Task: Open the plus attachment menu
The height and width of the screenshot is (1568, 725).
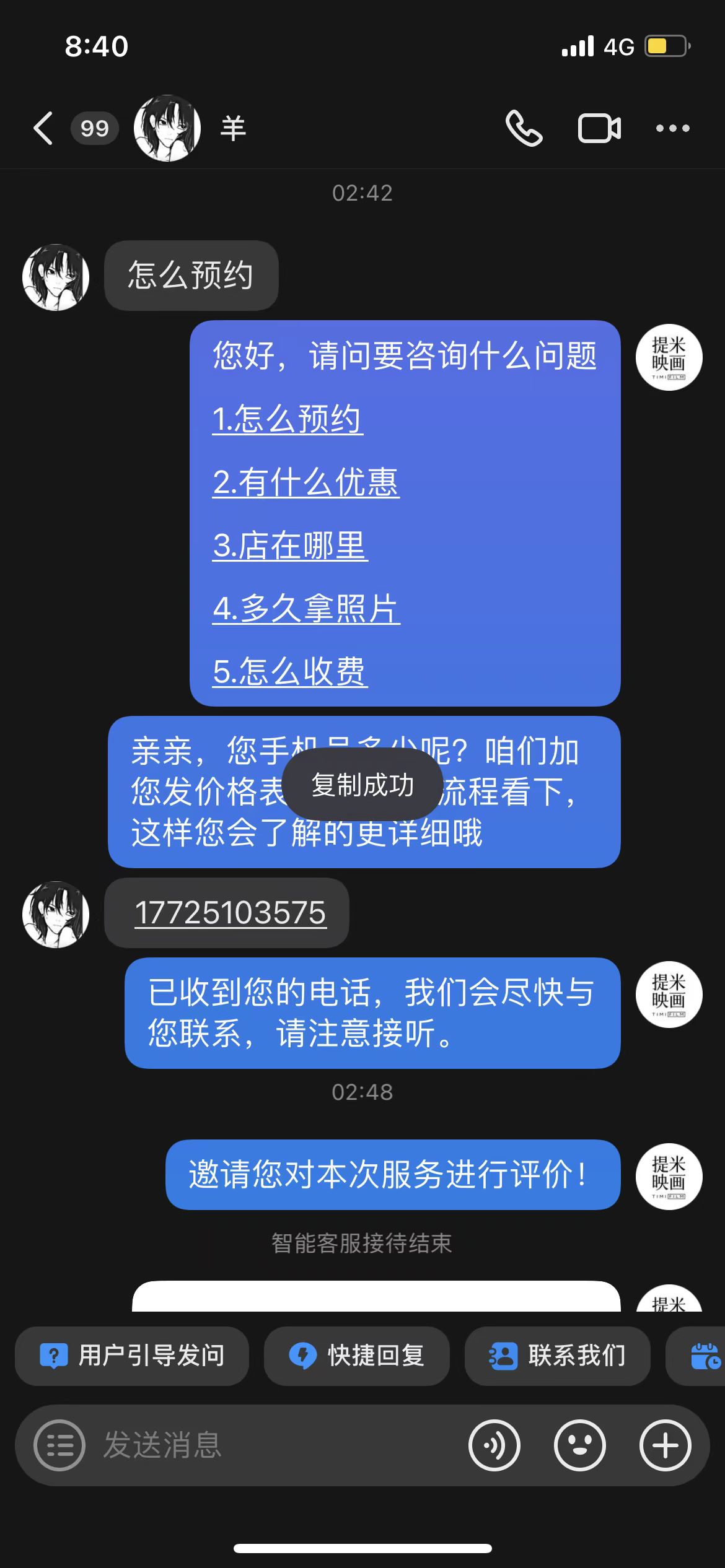Action: point(666,1445)
